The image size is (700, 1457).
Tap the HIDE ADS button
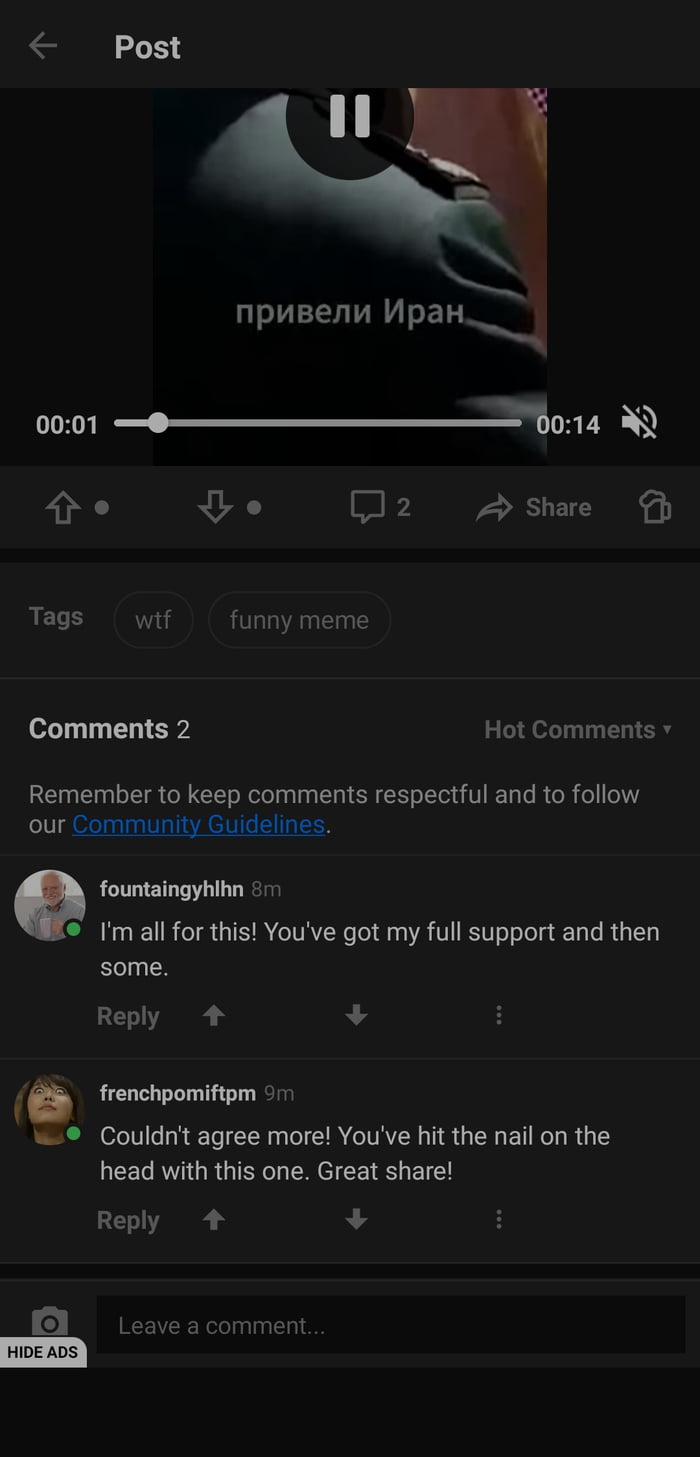pyautogui.click(x=43, y=1352)
